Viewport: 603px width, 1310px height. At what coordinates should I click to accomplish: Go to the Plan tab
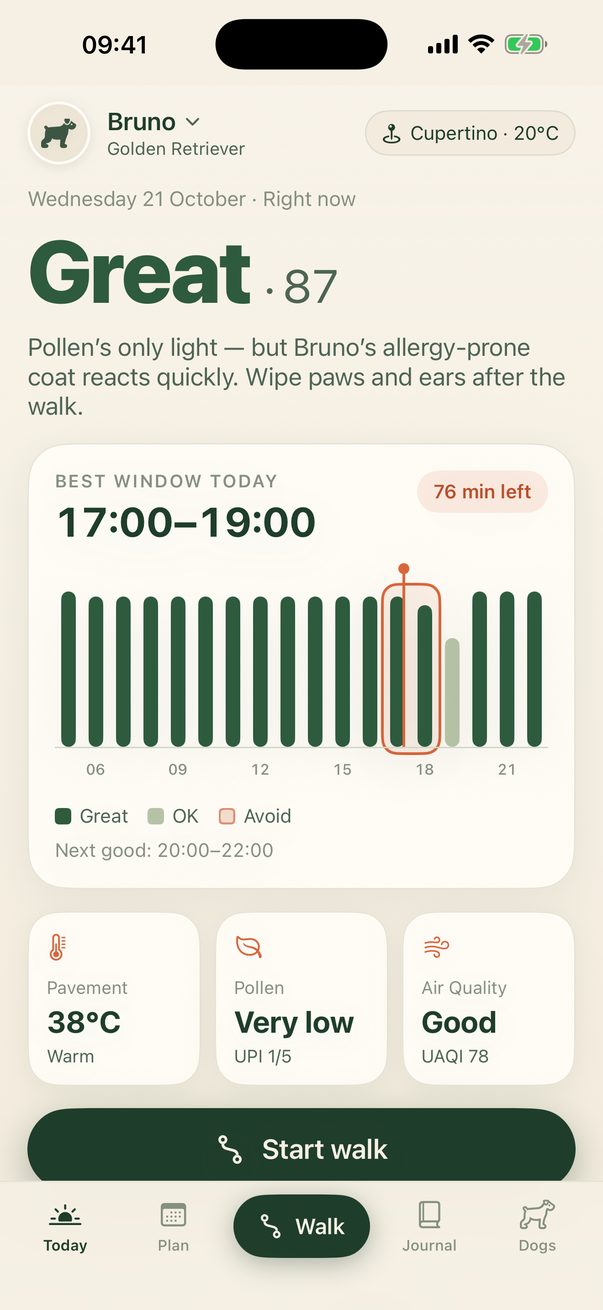173,1228
